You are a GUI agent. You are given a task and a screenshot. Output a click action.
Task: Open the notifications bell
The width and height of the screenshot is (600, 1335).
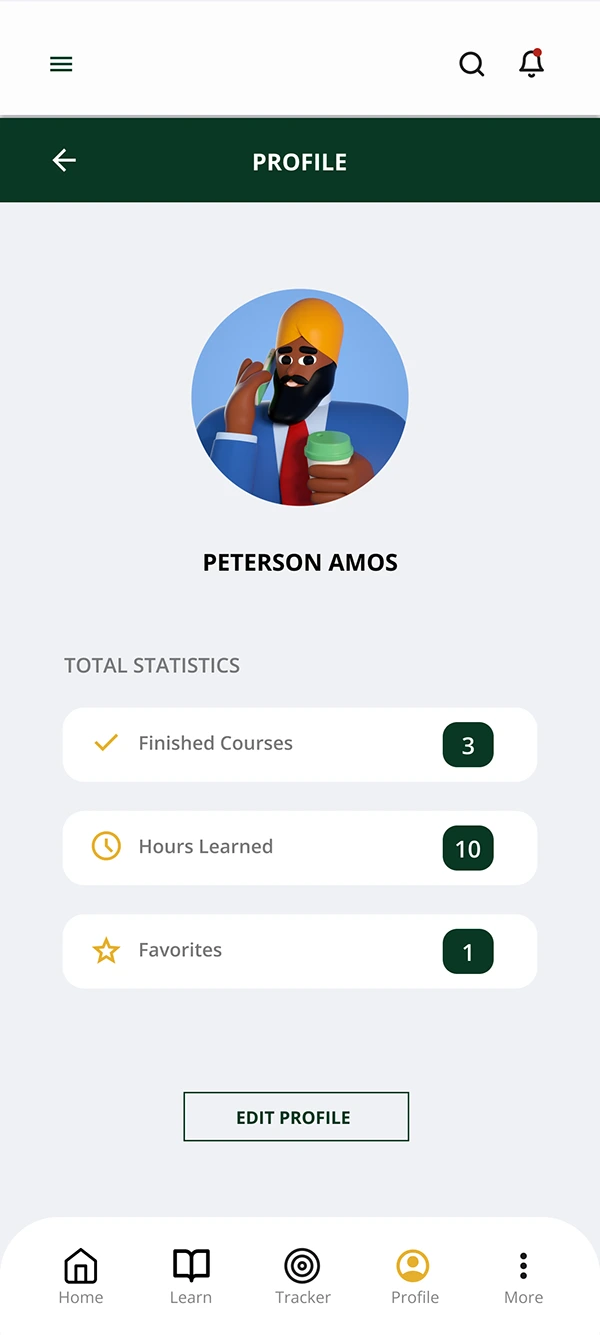(531, 63)
